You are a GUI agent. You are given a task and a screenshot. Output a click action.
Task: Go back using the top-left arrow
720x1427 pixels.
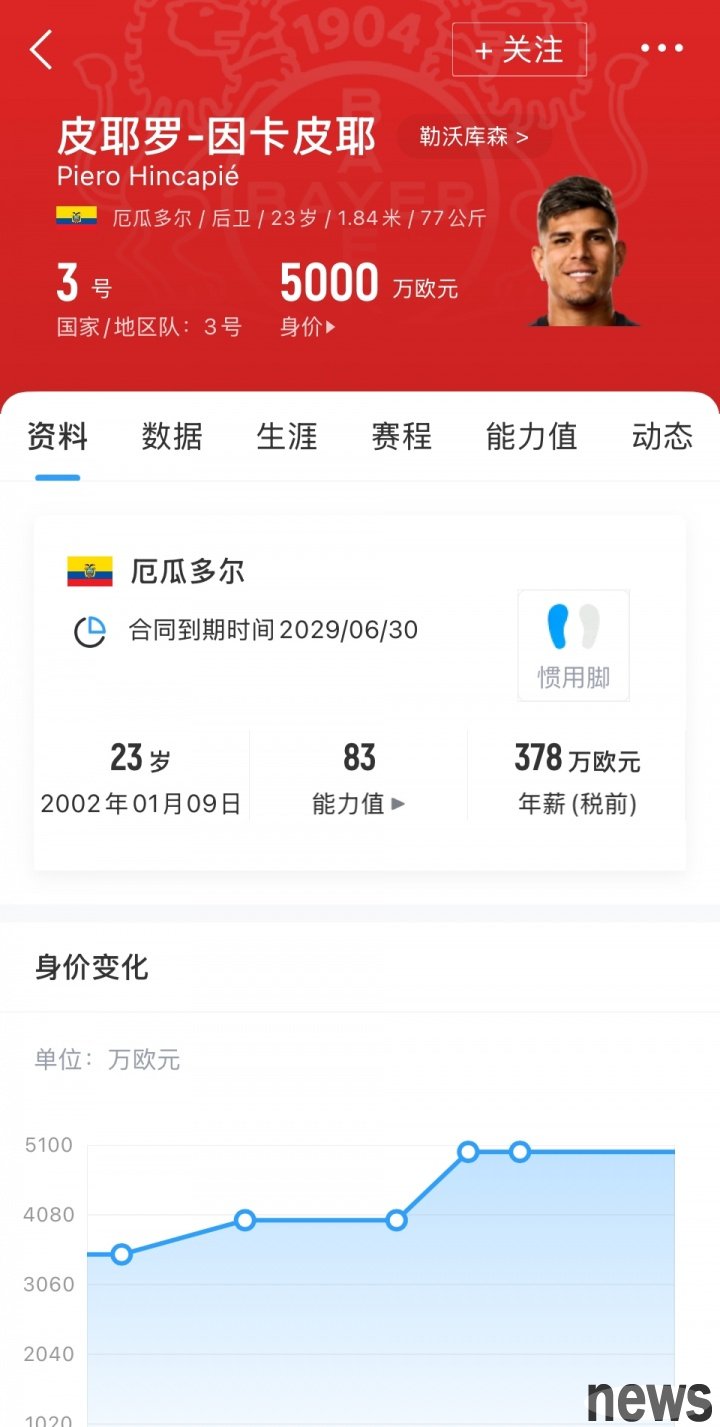pyautogui.click(x=41, y=49)
